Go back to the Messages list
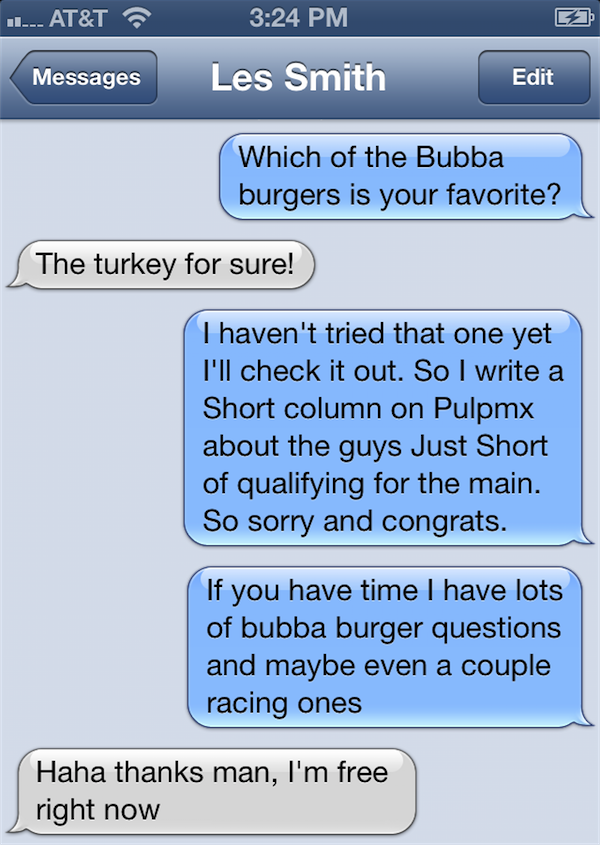The image size is (600, 845). click(x=85, y=77)
